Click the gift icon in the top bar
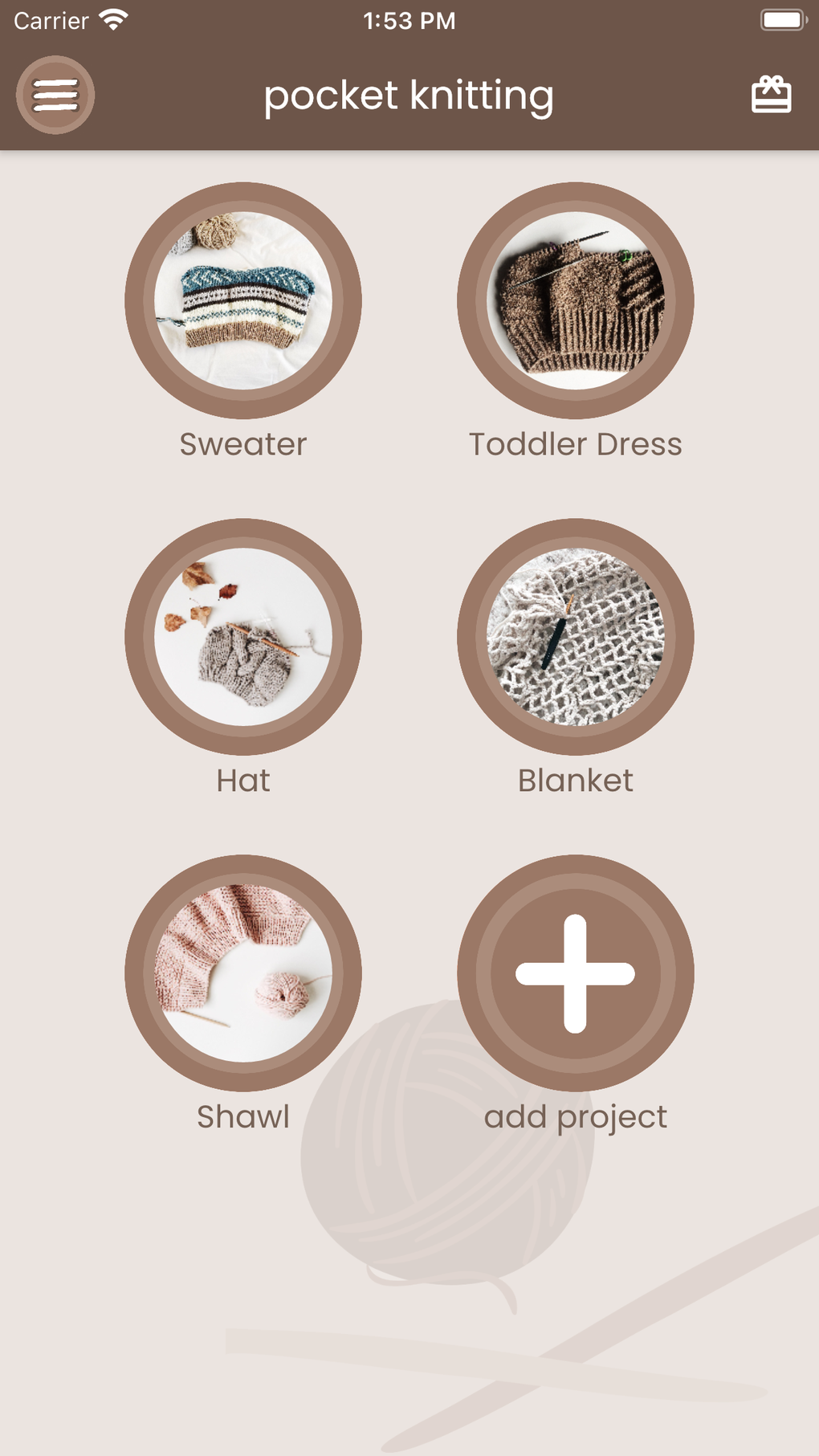This screenshot has height=1456, width=819. [x=772, y=94]
